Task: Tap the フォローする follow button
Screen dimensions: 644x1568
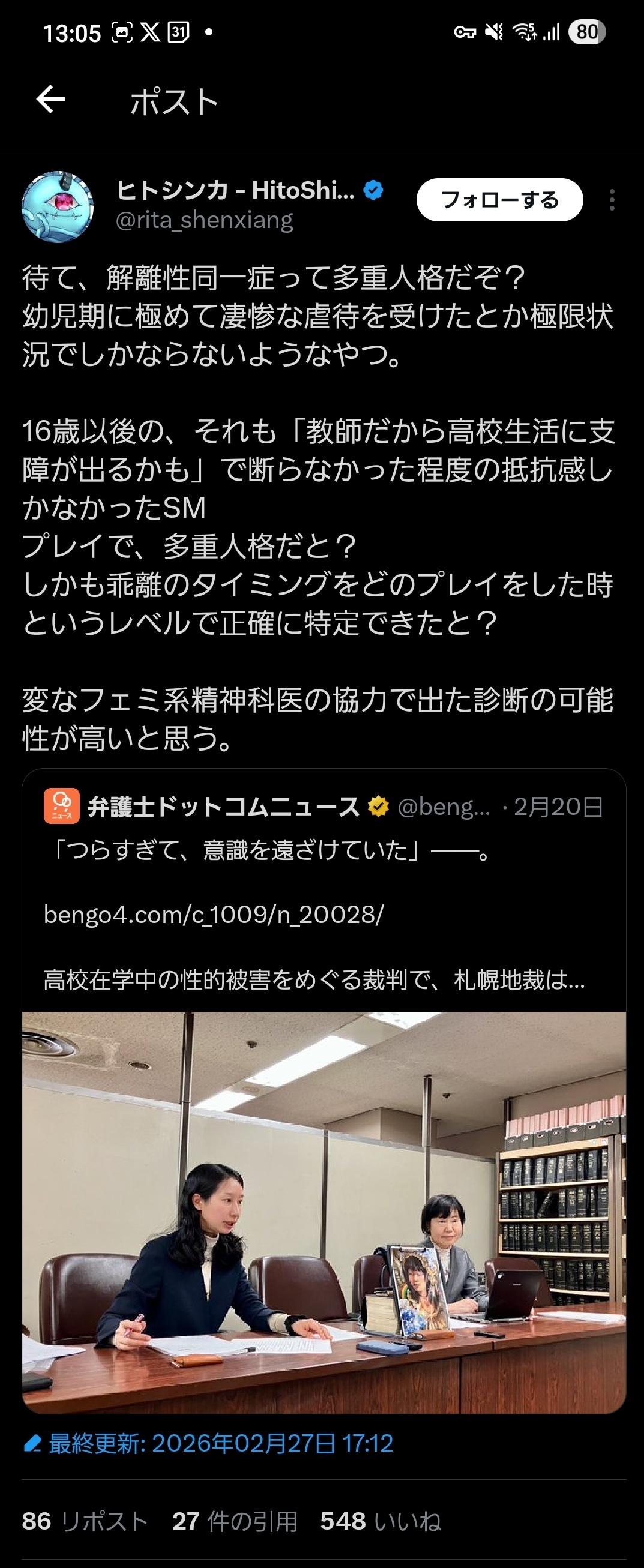Action: [499, 200]
